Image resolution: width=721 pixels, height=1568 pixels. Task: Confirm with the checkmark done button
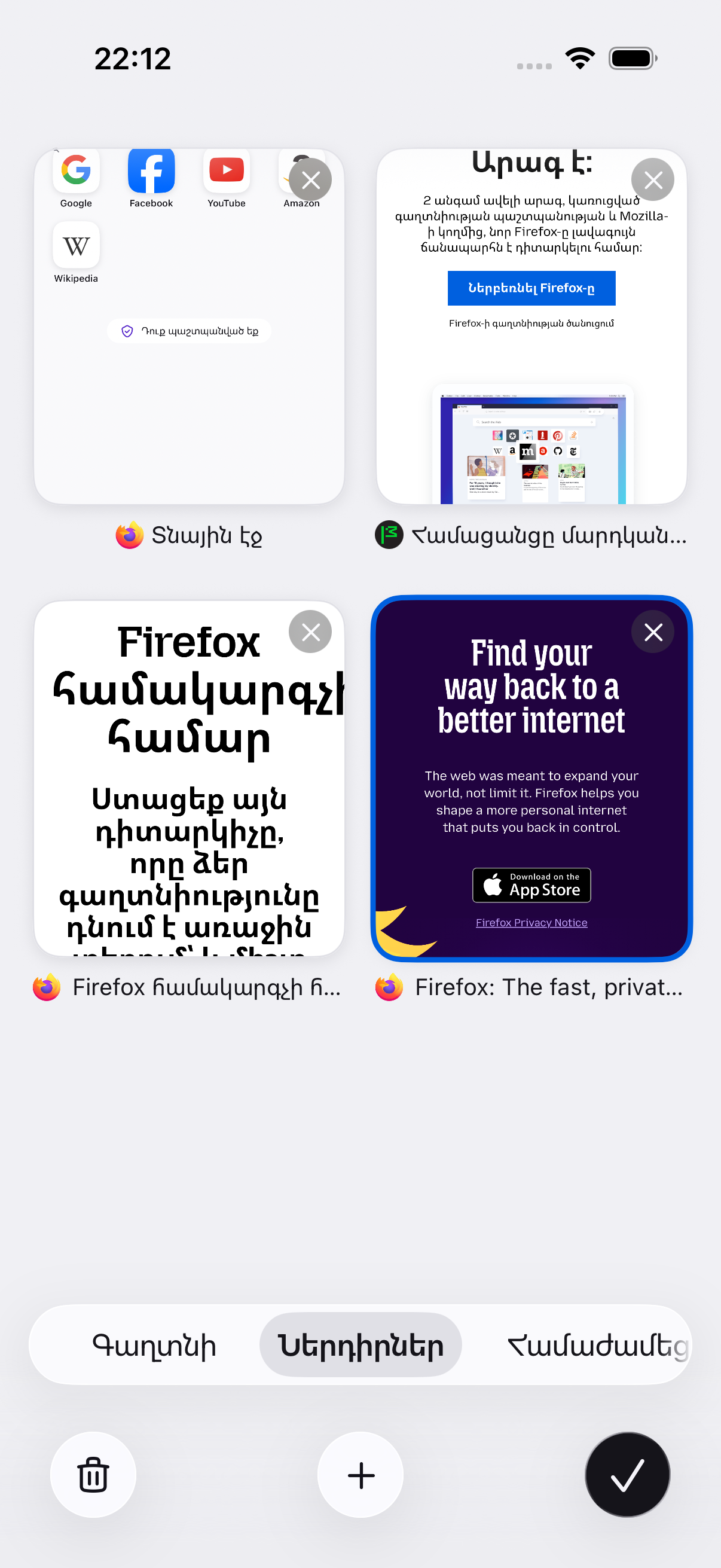pos(627,1475)
